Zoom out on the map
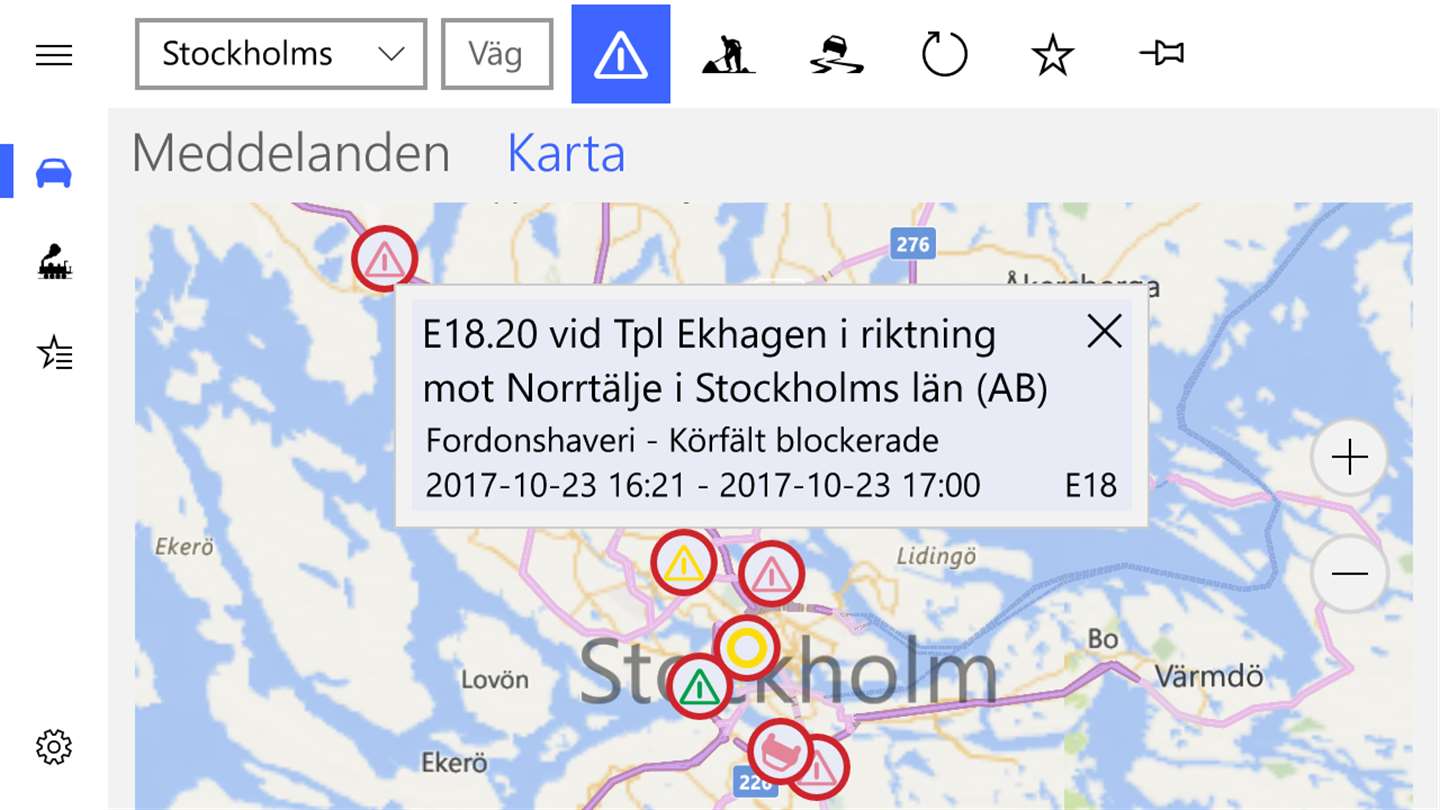 pos(1349,574)
